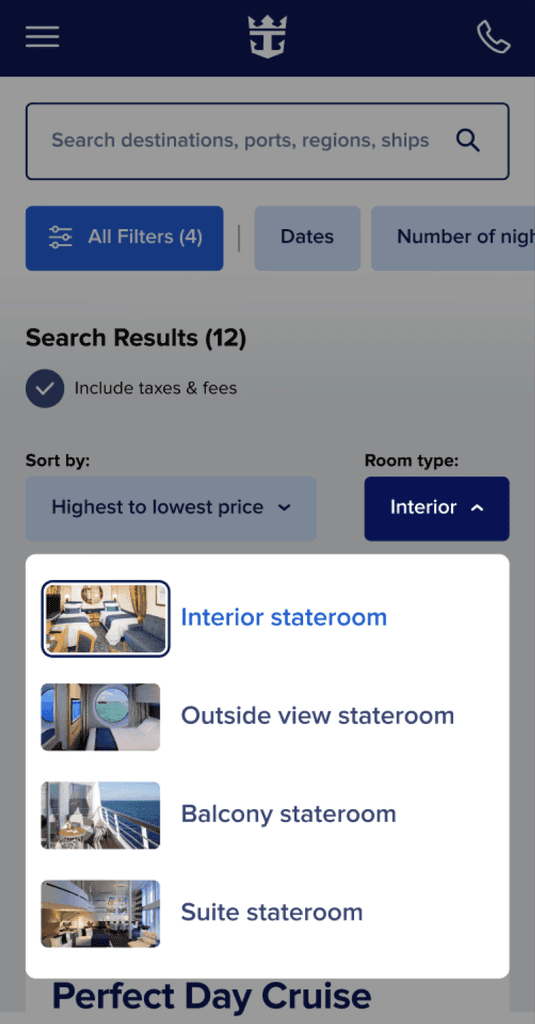535x1024 pixels.
Task: Choose Outside view stateroom
Action: (x=267, y=716)
